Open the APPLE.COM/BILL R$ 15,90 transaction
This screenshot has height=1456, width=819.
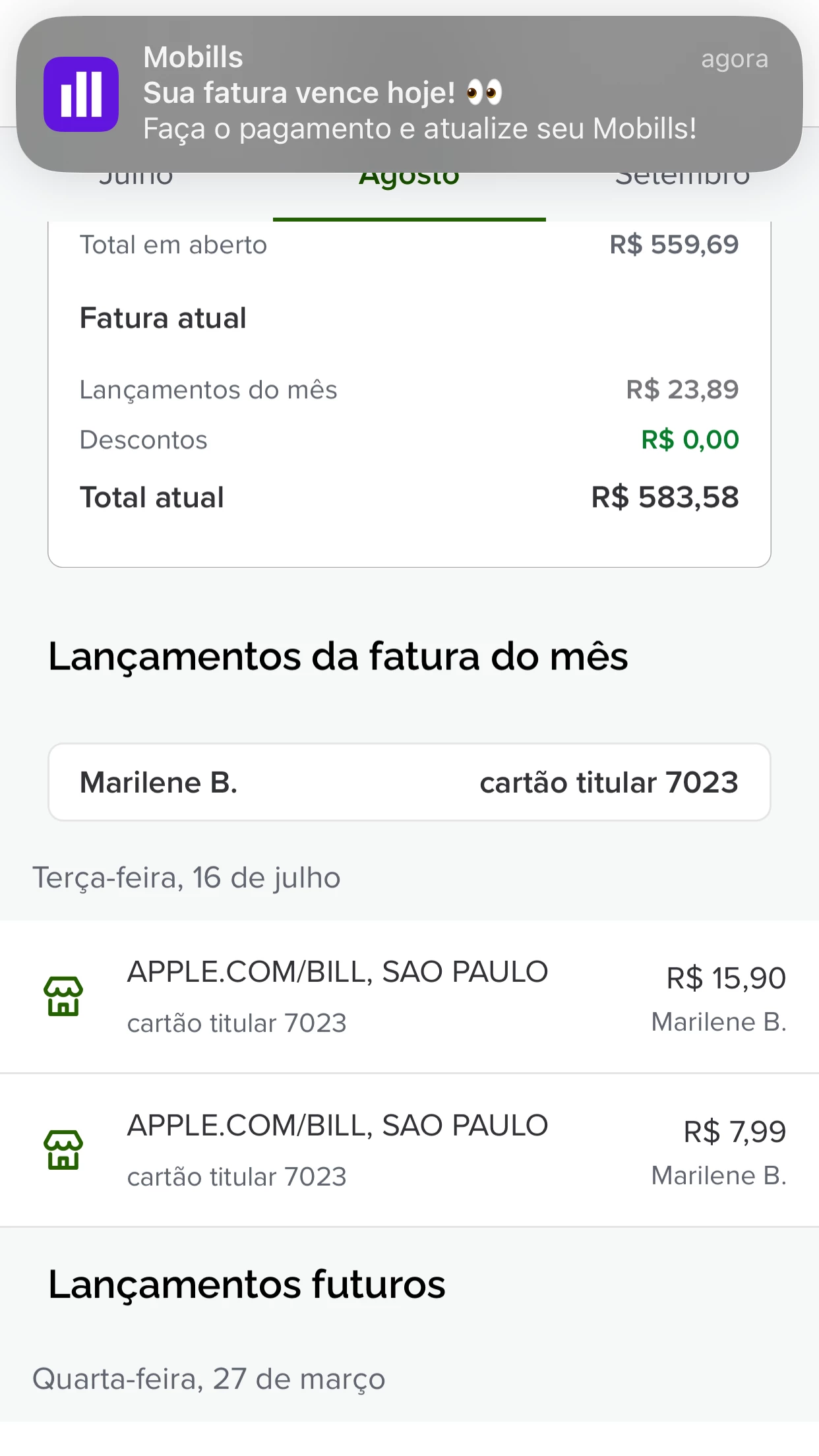(409, 996)
